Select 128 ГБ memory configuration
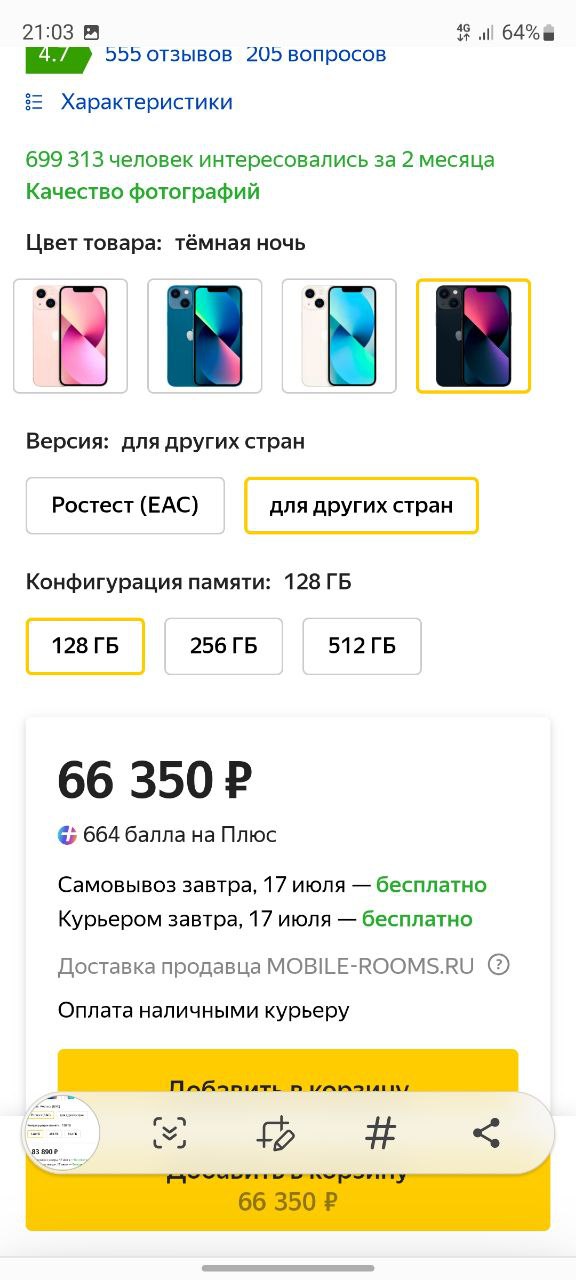This screenshot has width=576, height=1280. click(x=85, y=646)
